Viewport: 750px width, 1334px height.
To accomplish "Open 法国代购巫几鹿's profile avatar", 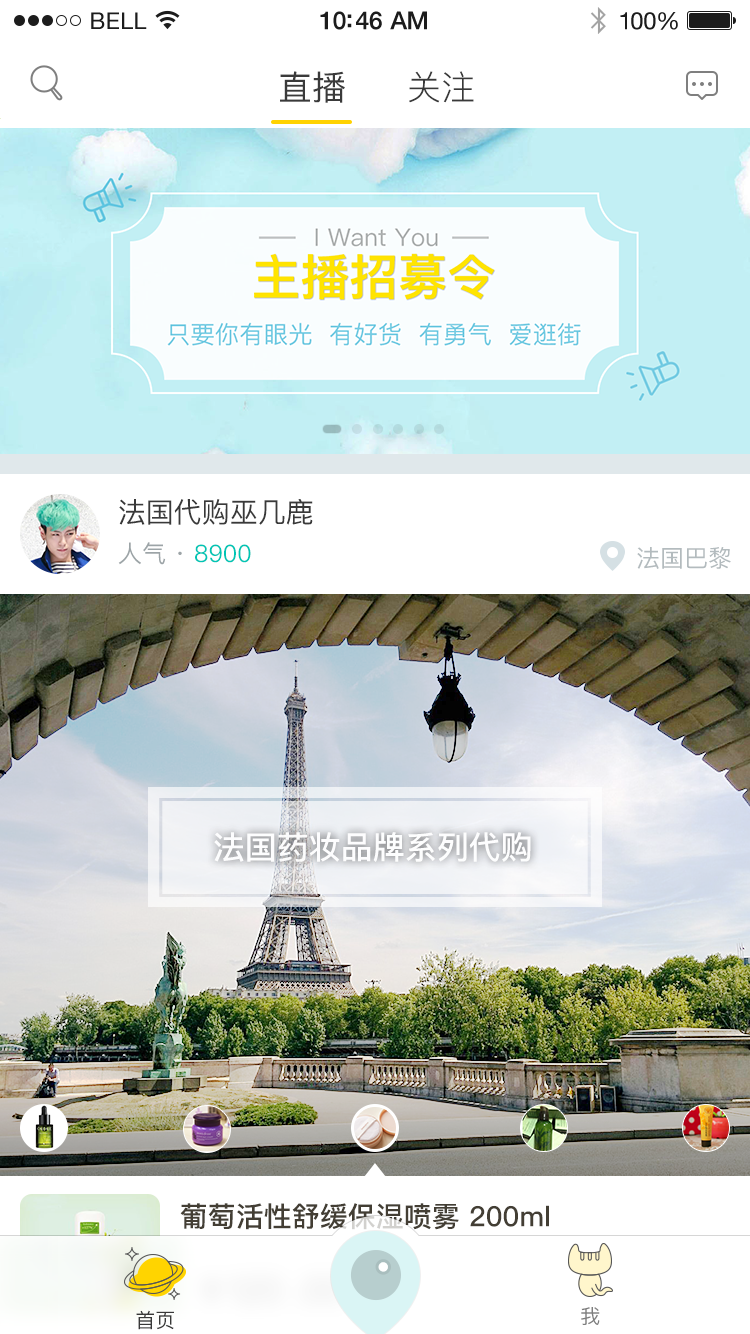I will (x=60, y=534).
